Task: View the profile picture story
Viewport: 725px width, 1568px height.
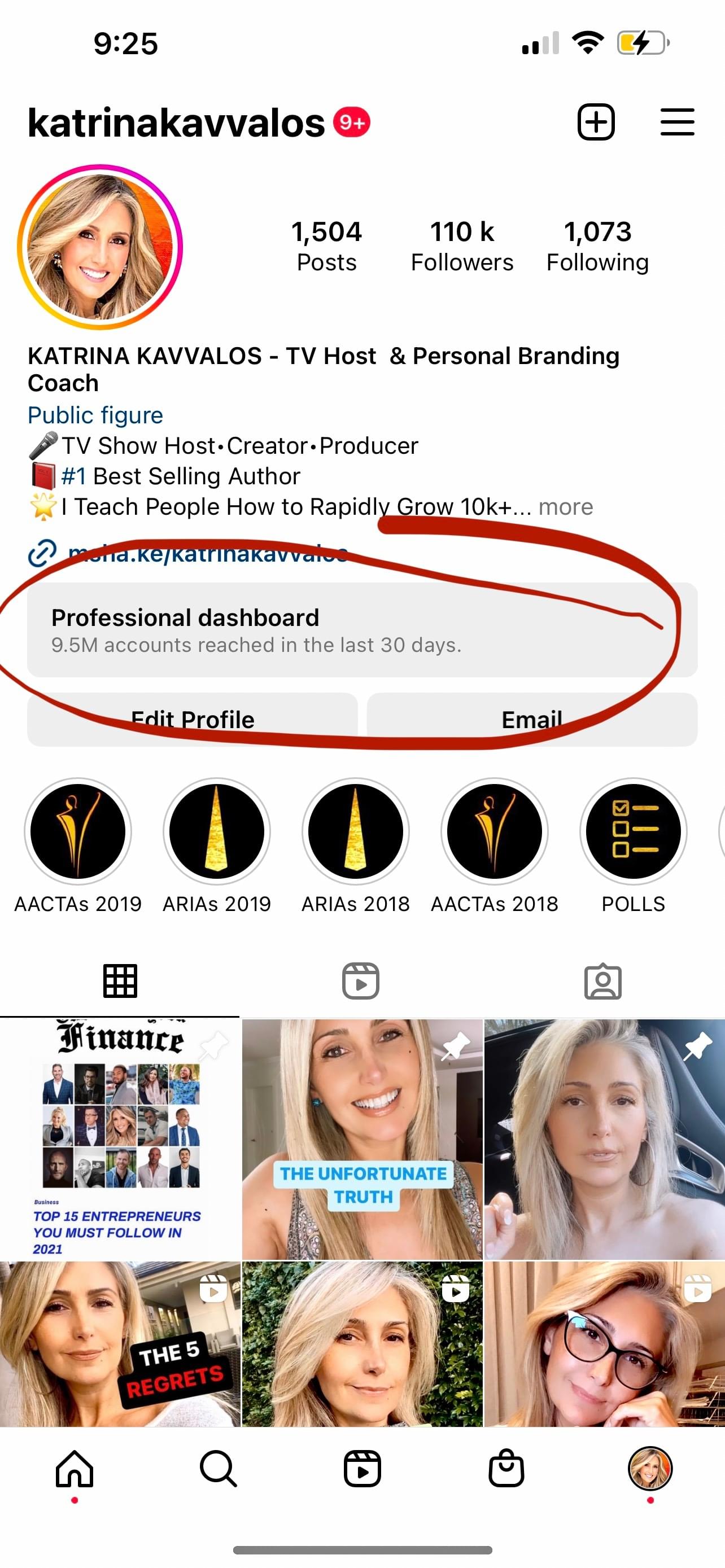Action: click(101, 247)
